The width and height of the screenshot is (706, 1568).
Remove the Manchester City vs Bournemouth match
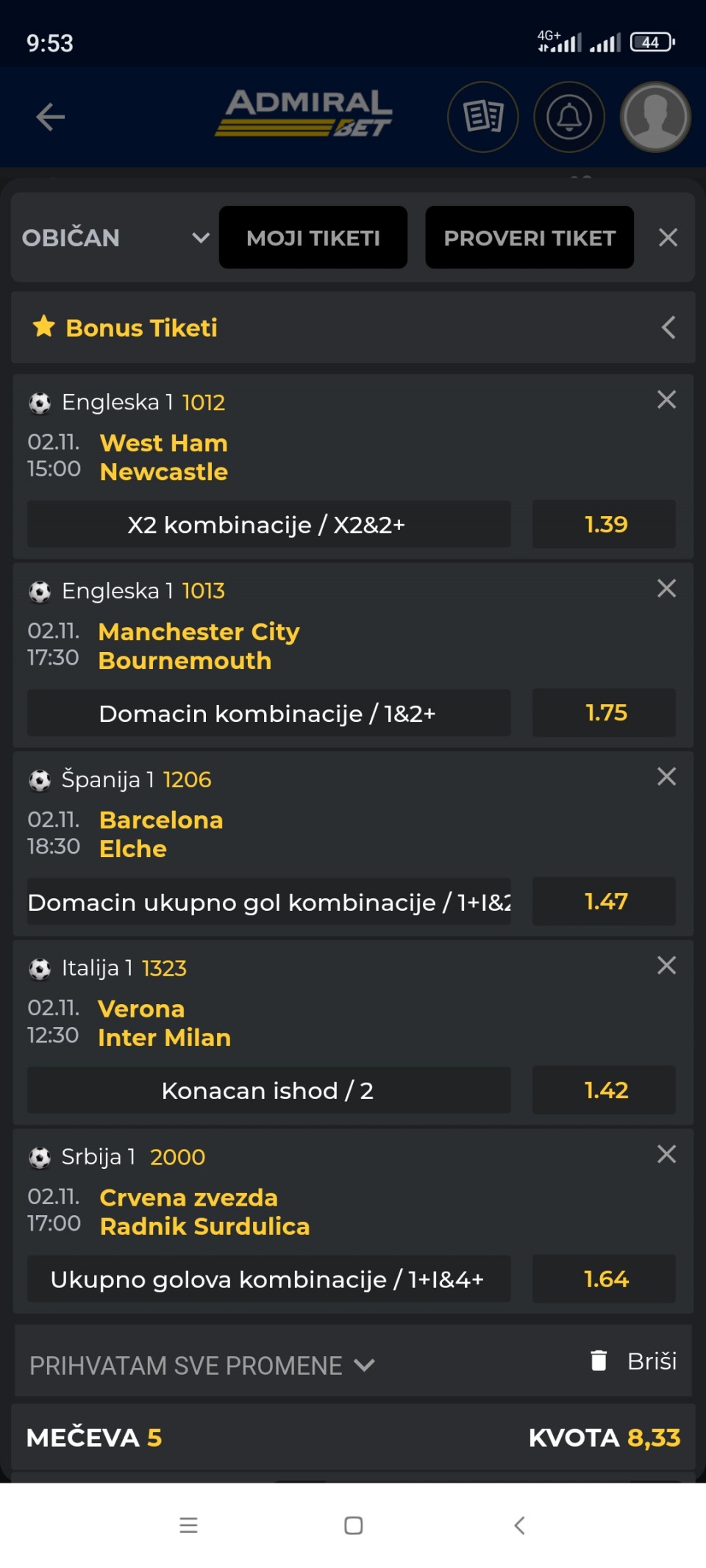point(666,588)
